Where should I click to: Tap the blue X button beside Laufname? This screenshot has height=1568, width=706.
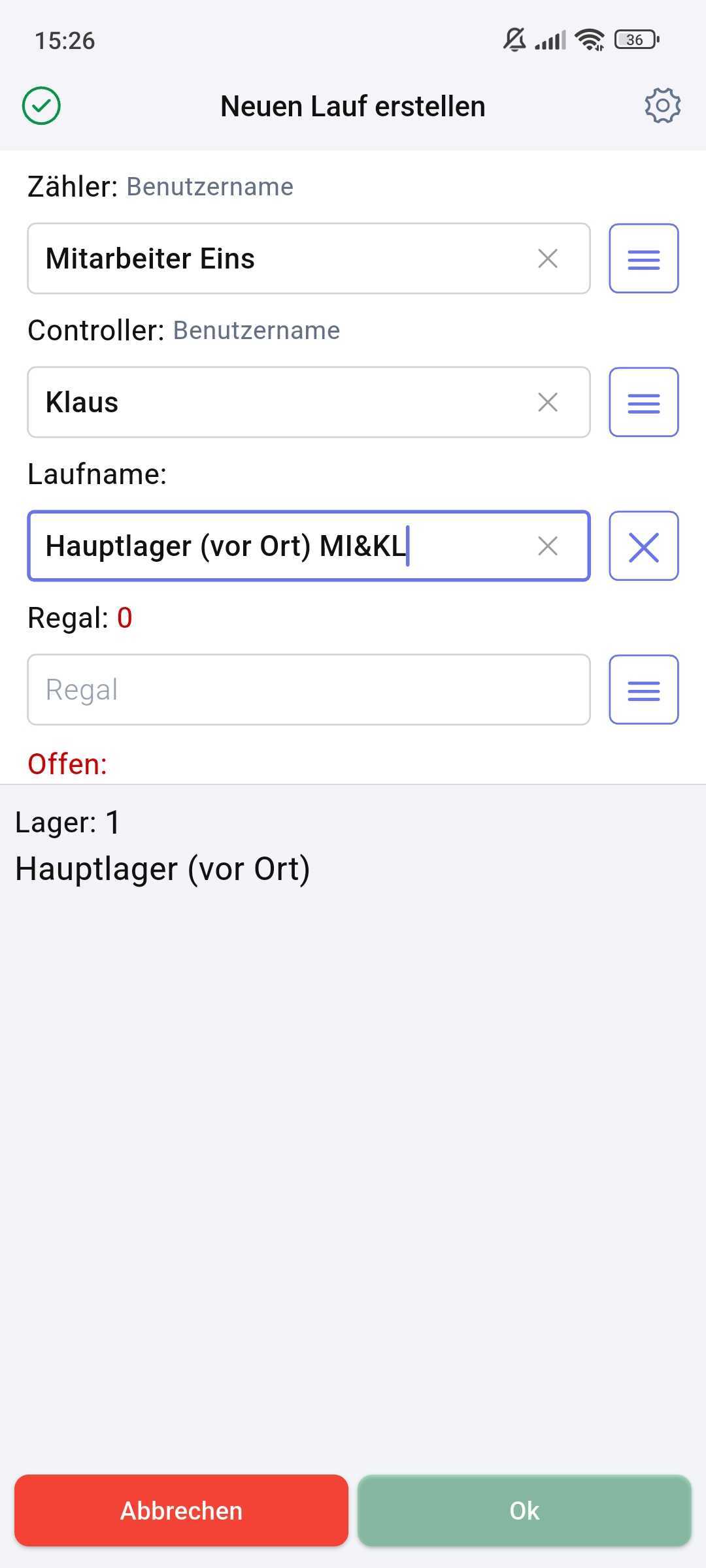(x=643, y=546)
